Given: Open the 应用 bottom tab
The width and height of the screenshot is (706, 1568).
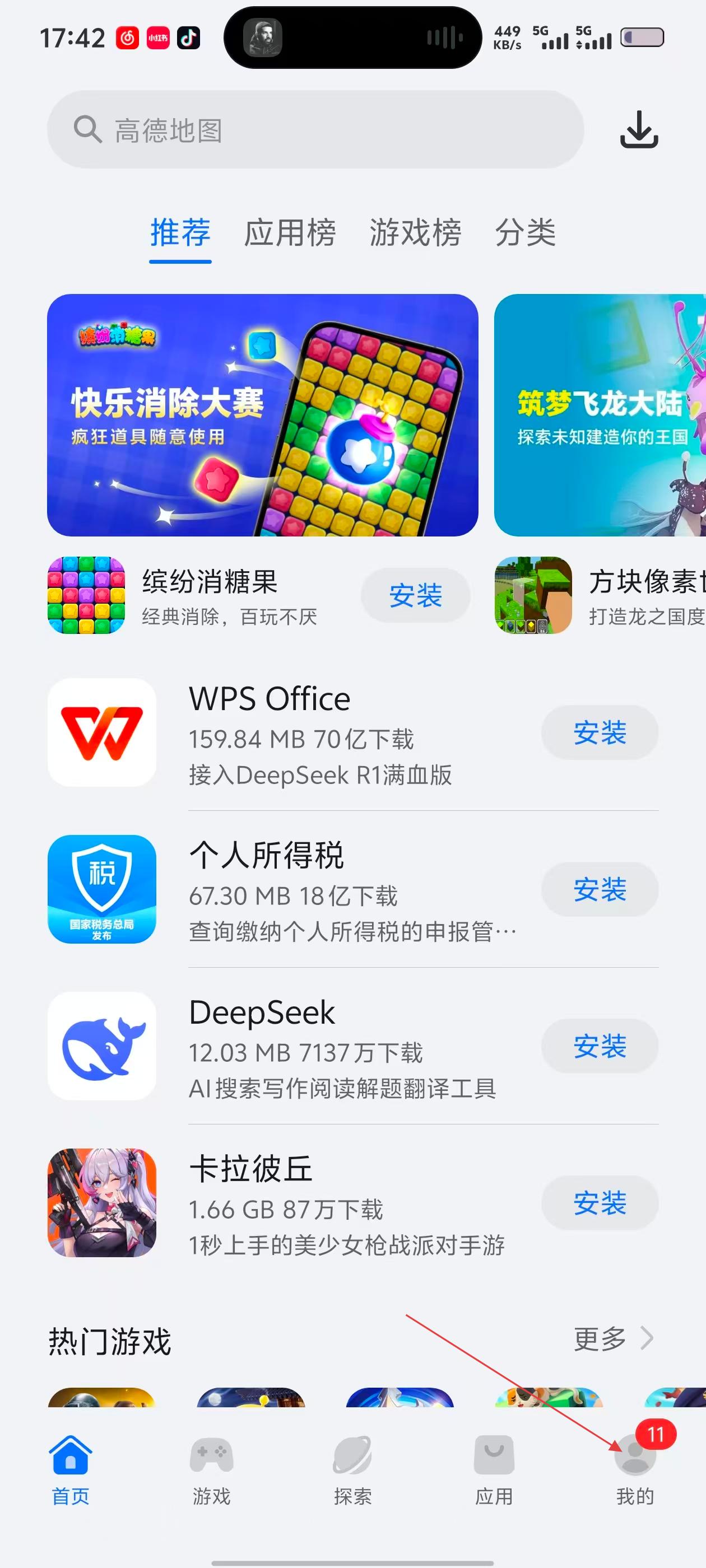Looking at the screenshot, I should pyautogui.click(x=494, y=1471).
